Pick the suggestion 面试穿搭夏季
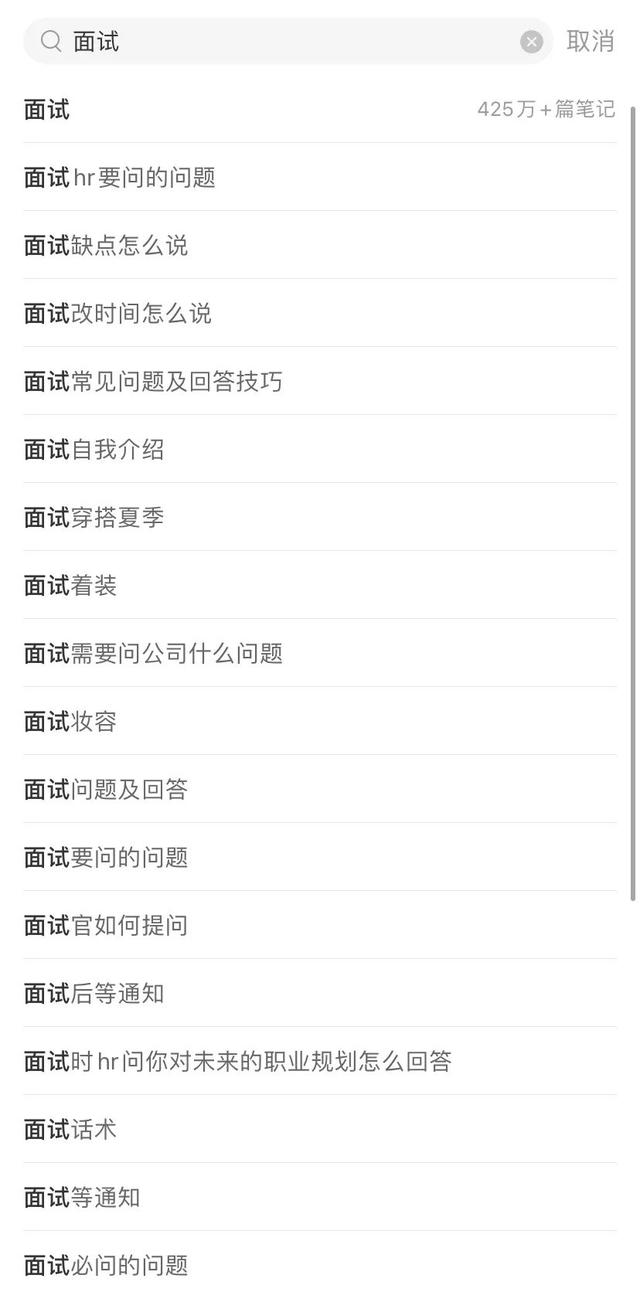Image resolution: width=640 pixels, height=1292 pixels. click(x=319, y=518)
